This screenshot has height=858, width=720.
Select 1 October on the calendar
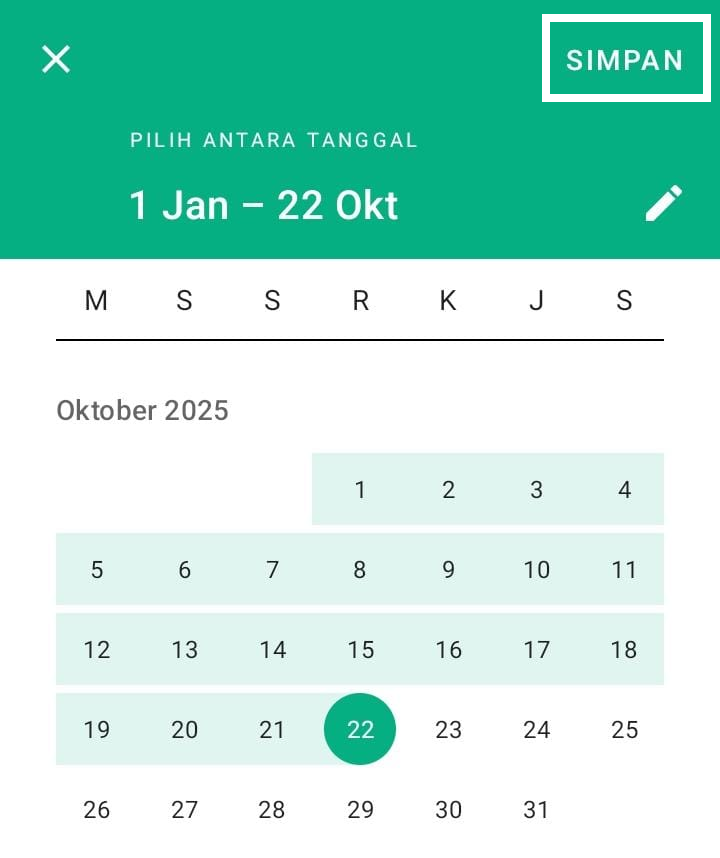(x=360, y=489)
